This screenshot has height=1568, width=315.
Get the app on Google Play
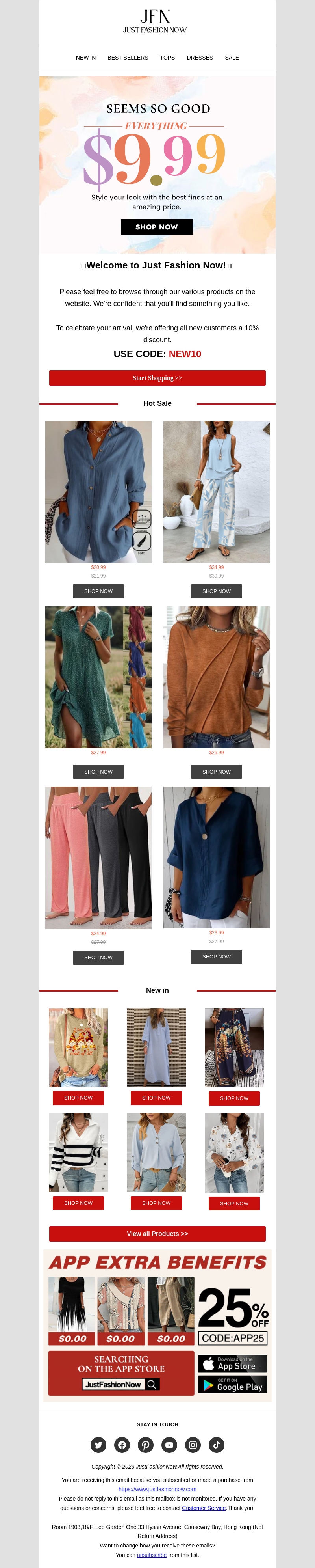tap(232, 1385)
